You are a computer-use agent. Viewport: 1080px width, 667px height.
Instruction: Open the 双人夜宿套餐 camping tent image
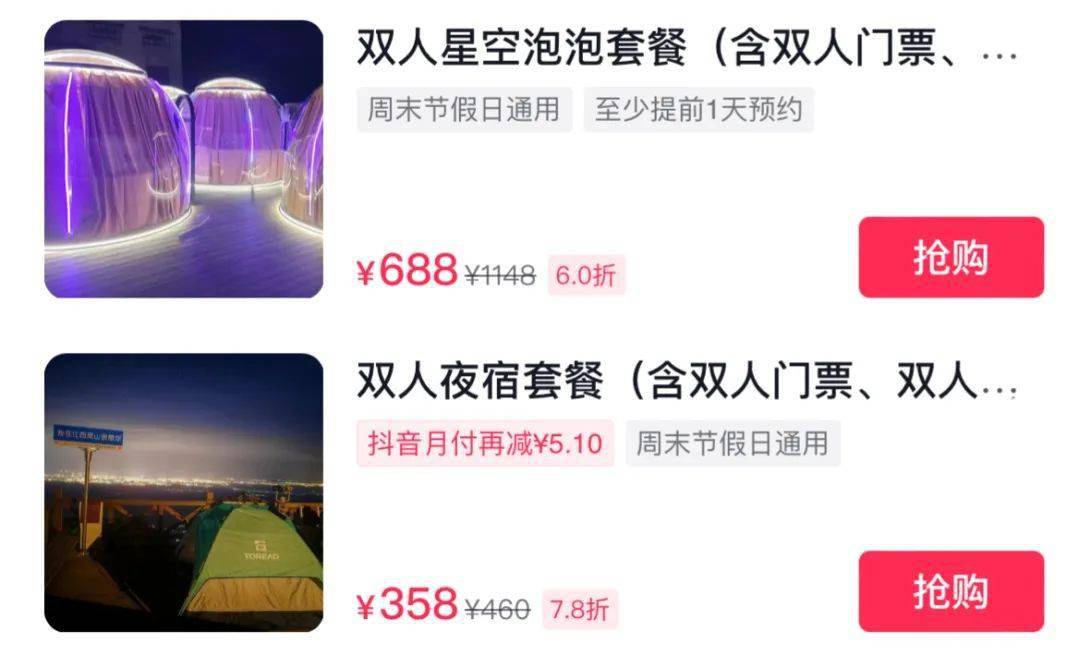[x=184, y=492]
